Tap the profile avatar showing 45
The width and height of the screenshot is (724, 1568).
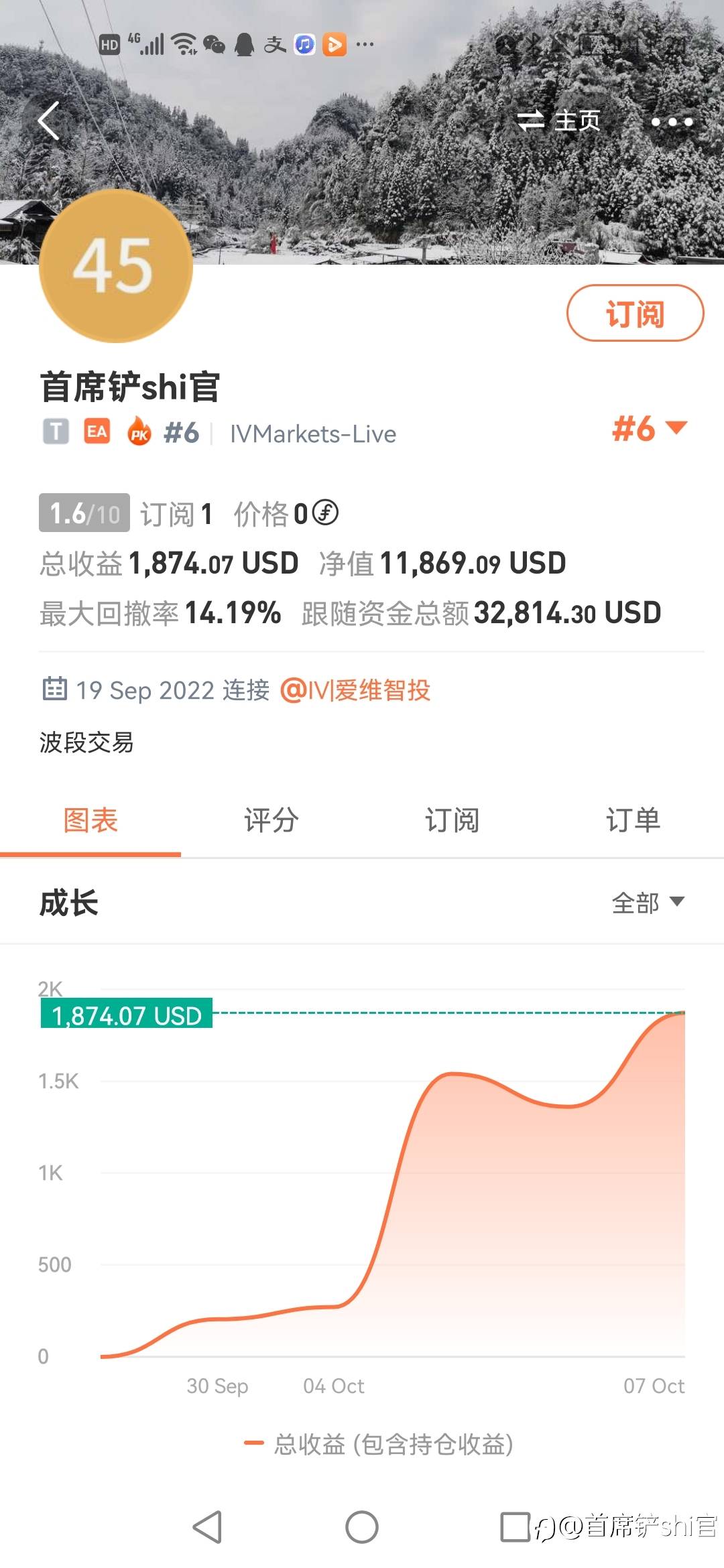tap(116, 266)
